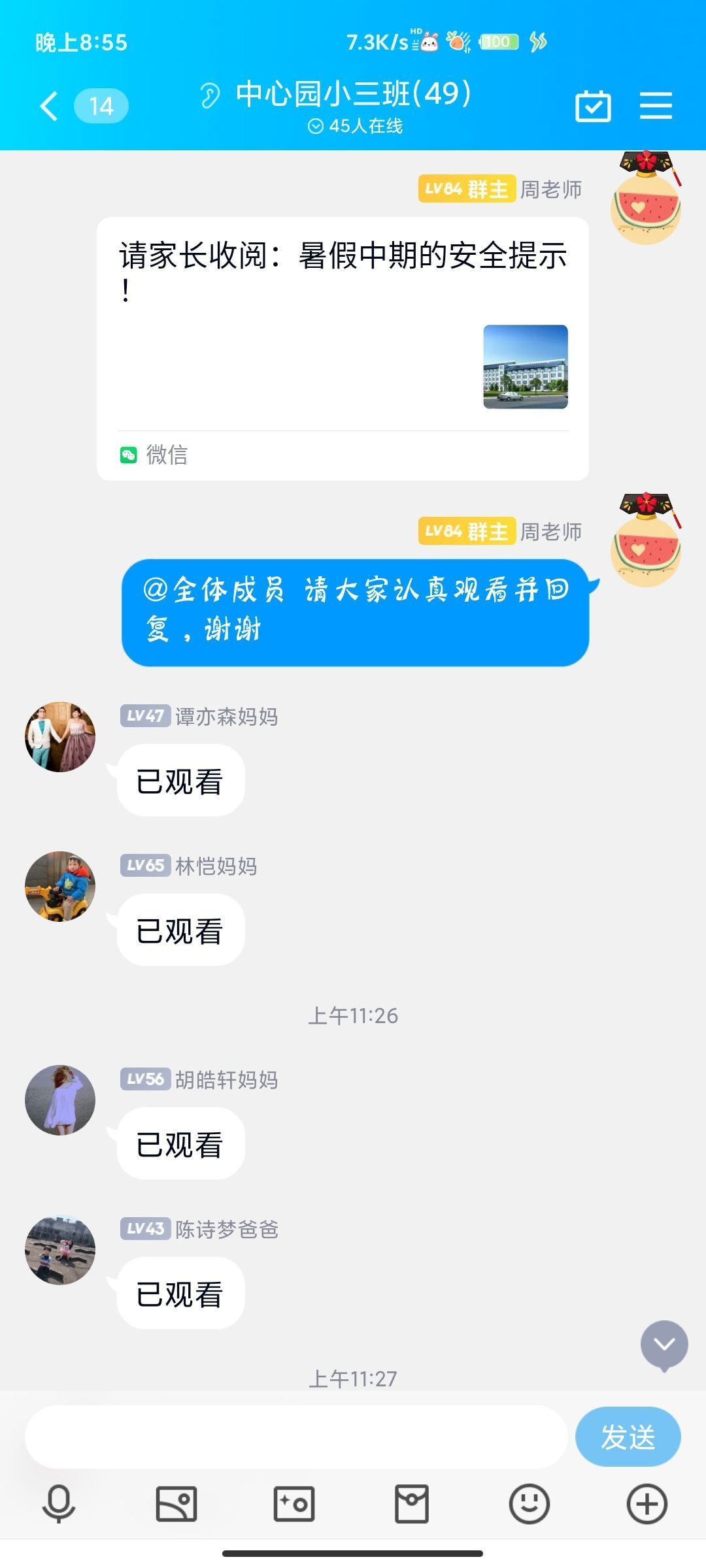Open 林恺妈妈's profile avatar
The image size is (706, 1568).
[x=60, y=887]
